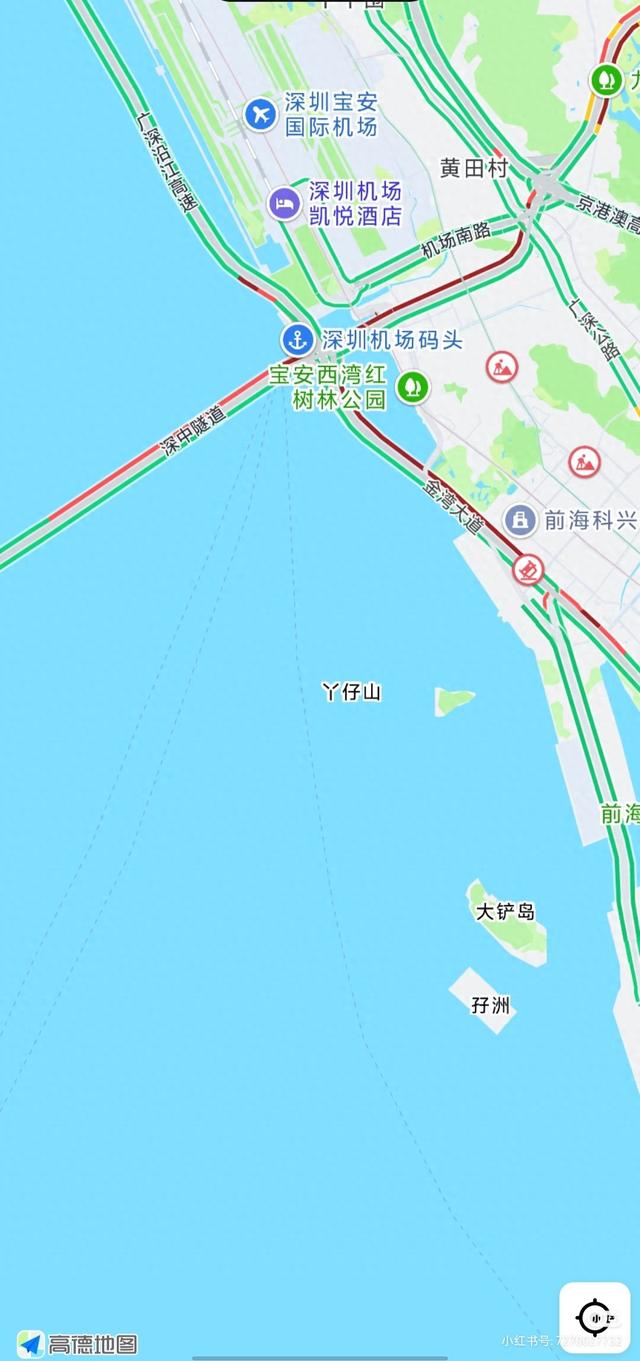View the 宝安西湾红树林公园 park marker
The width and height of the screenshot is (640, 1361).
point(411,387)
